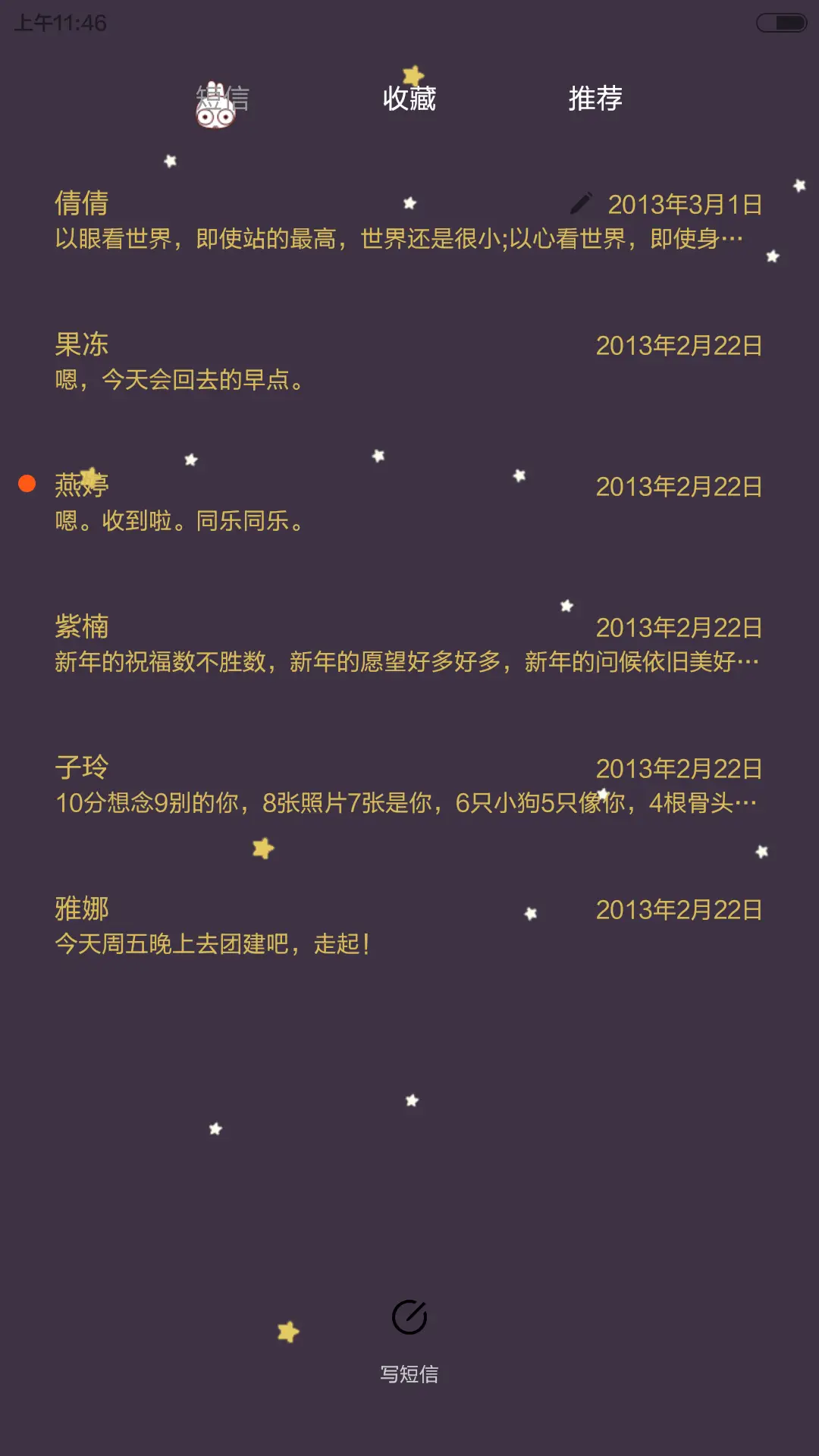Tap the edit icon next to 2013年3月1日
The image size is (819, 1456).
coord(582,202)
